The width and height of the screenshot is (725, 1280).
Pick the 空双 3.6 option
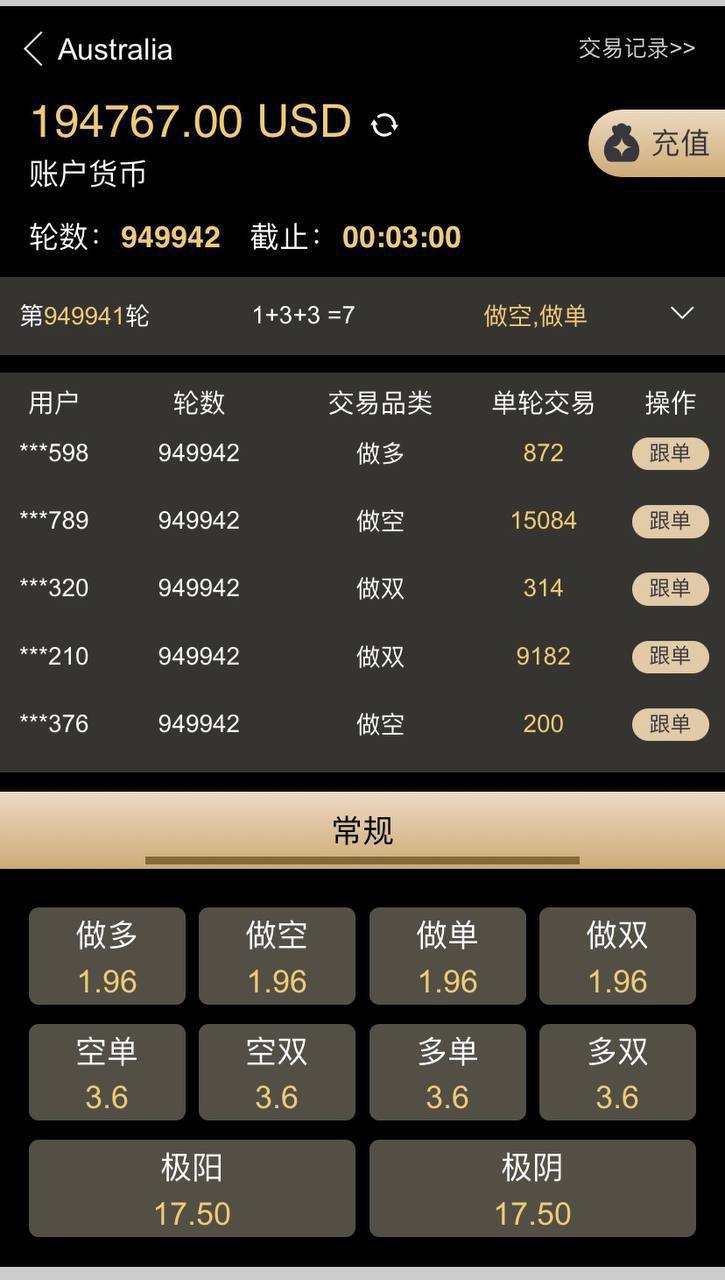(x=277, y=1072)
